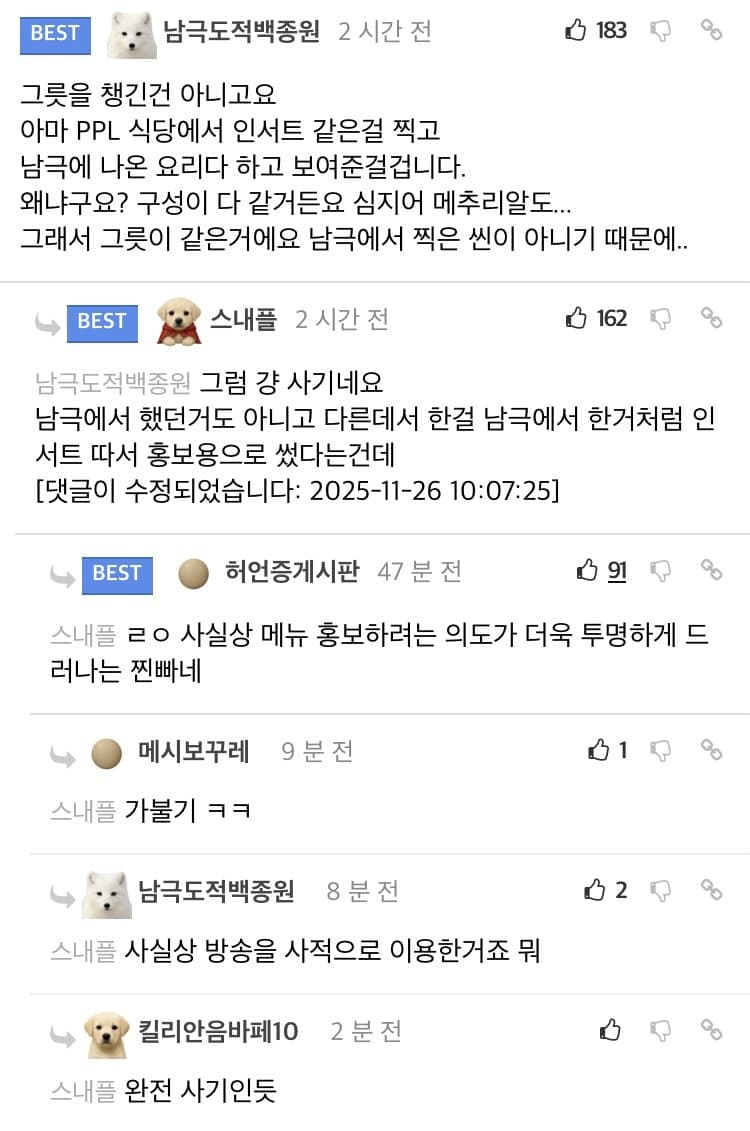Open 허언증게시판's user profile name

point(291,571)
